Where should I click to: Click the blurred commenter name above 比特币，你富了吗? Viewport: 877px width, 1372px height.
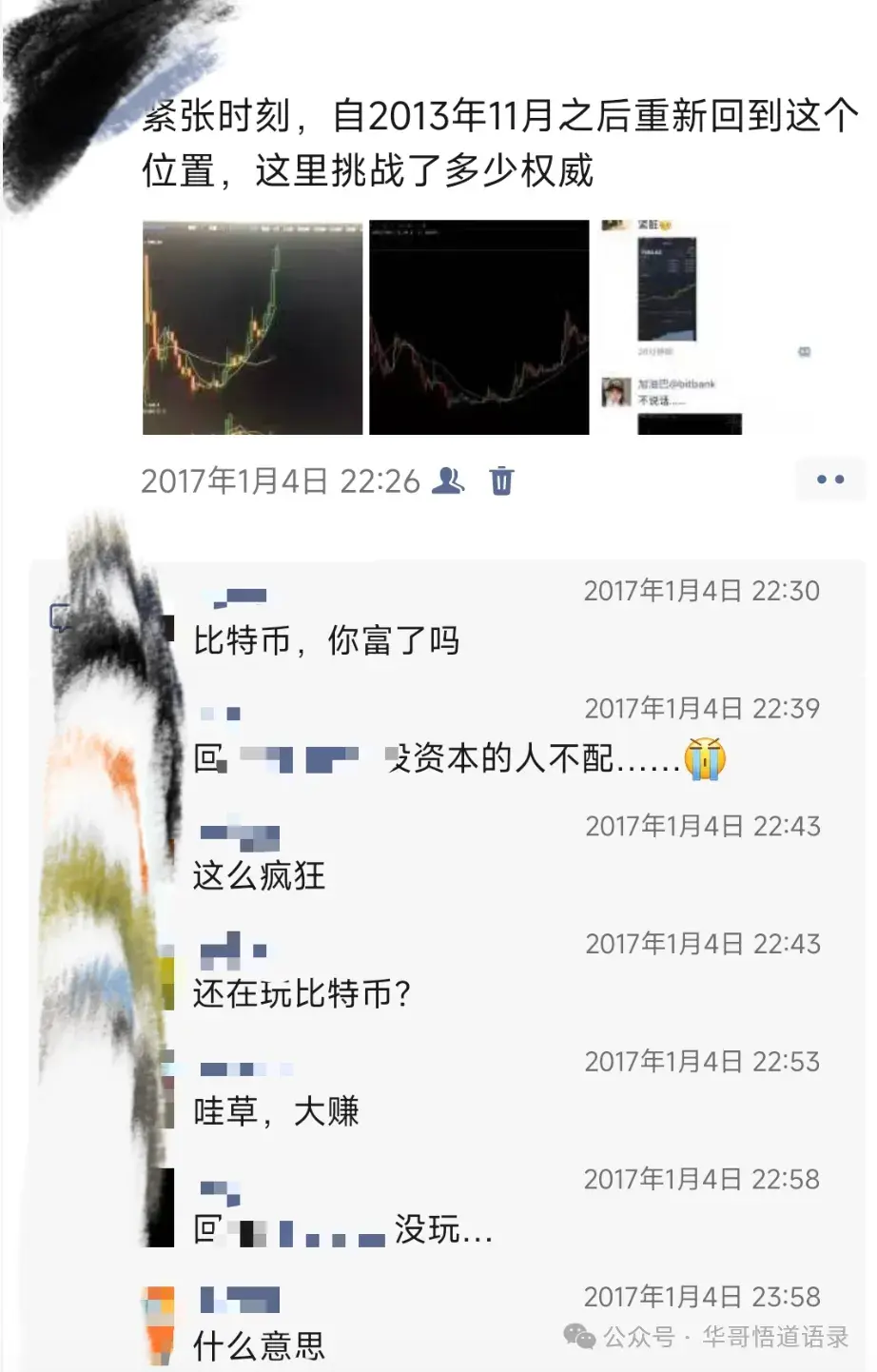(241, 594)
